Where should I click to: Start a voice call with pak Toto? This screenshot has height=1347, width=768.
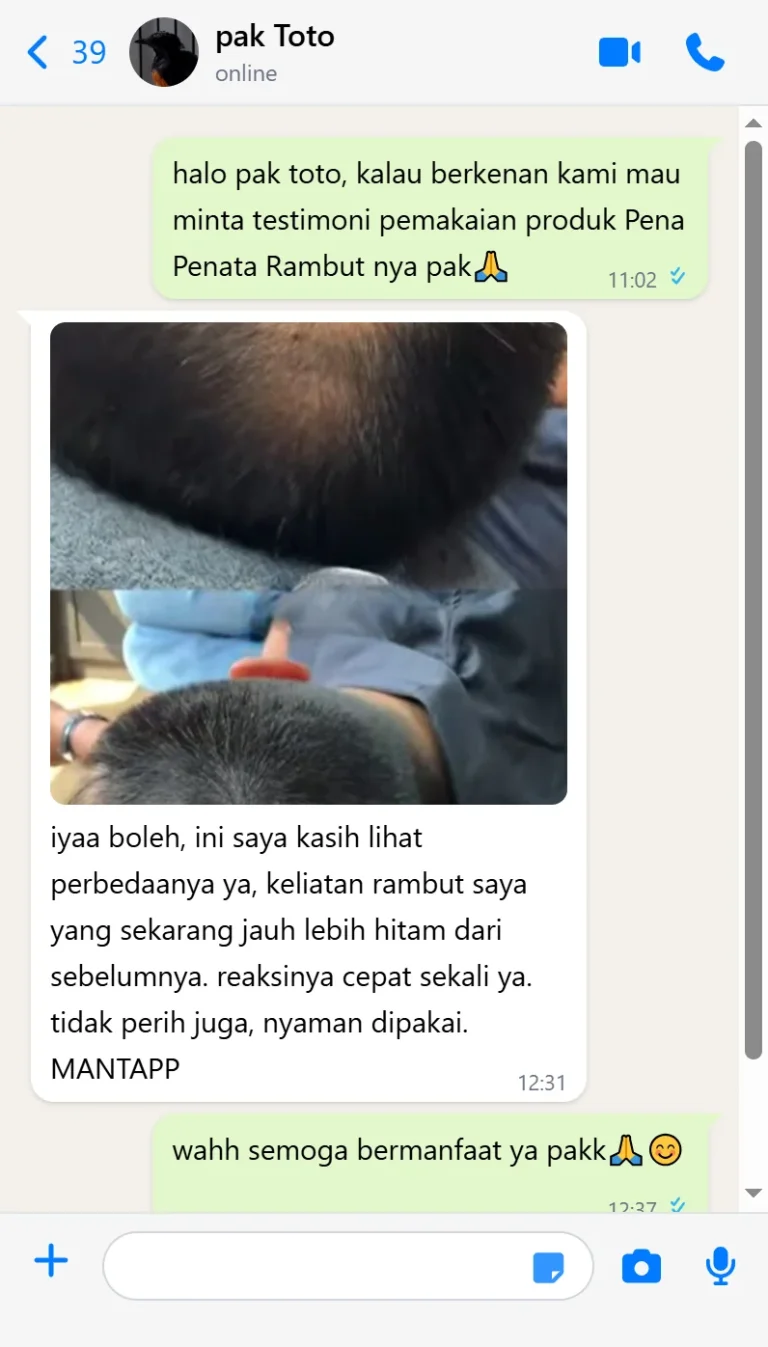click(705, 52)
